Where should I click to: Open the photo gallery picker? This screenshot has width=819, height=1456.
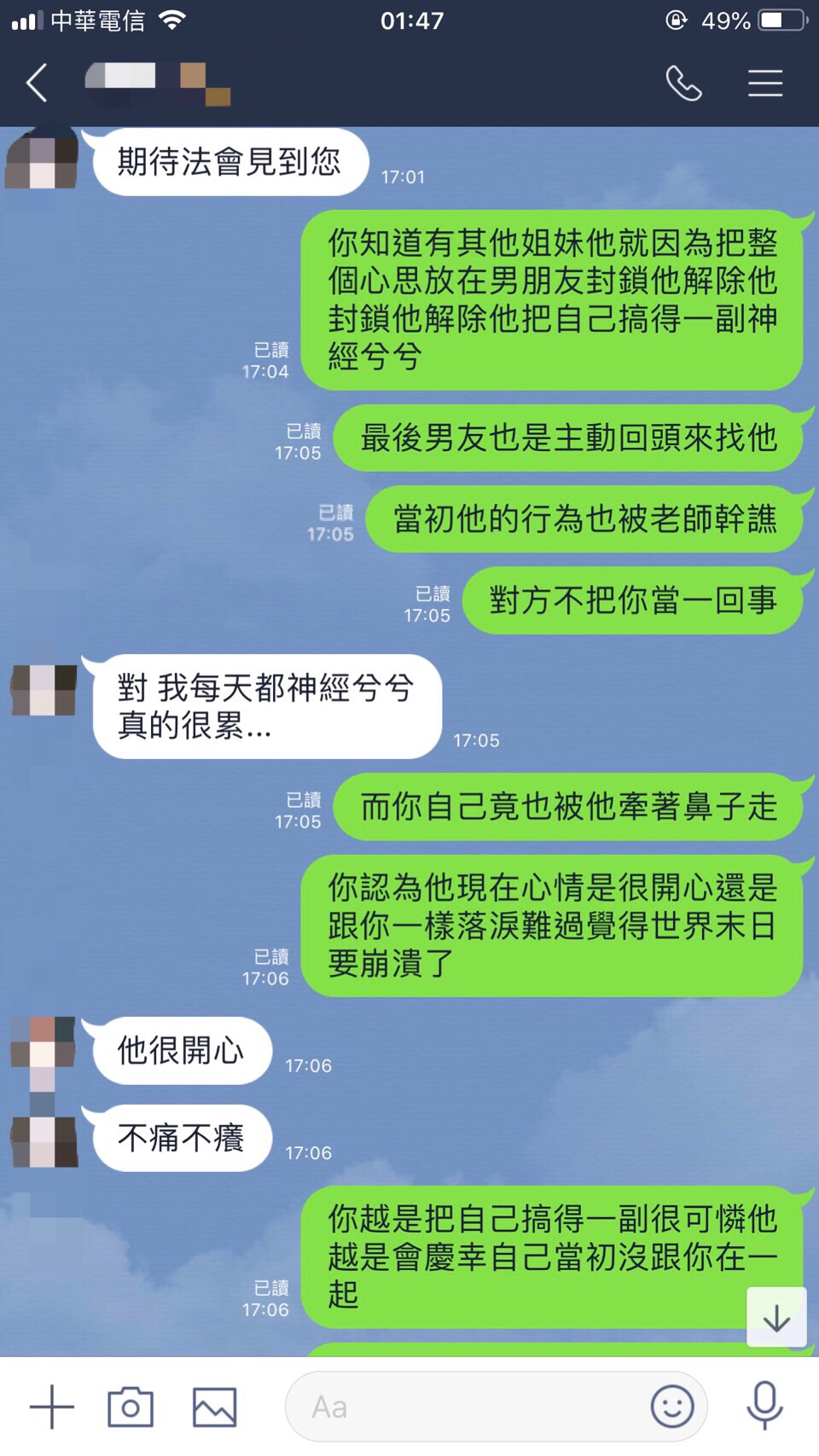214,1407
